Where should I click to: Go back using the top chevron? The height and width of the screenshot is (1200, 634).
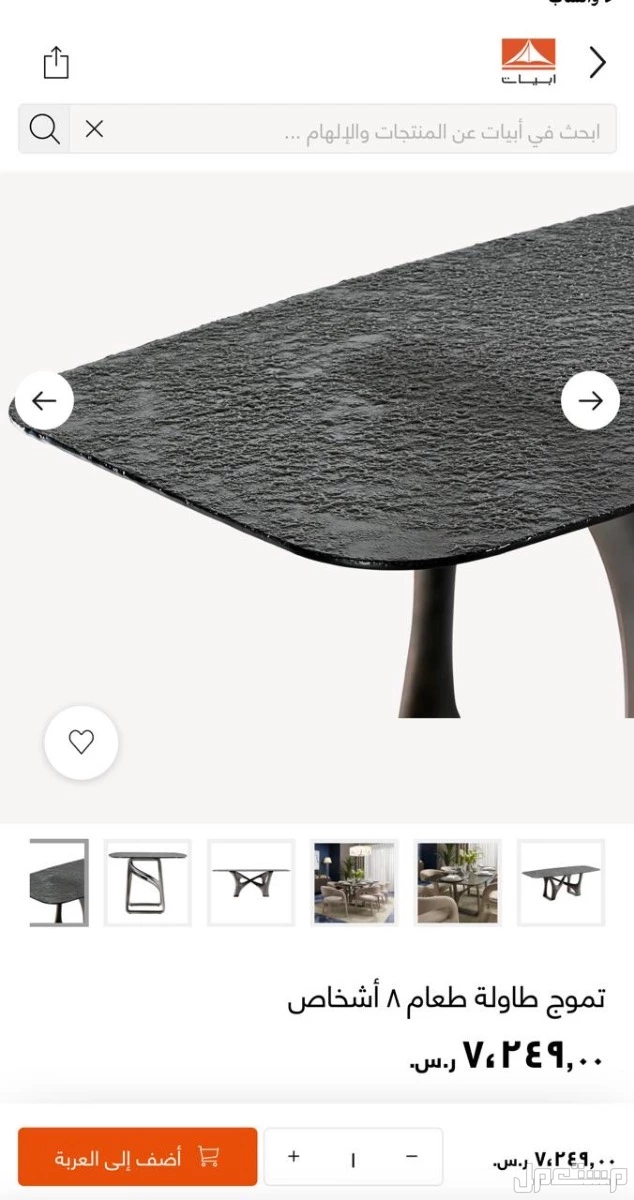[x=597, y=63]
